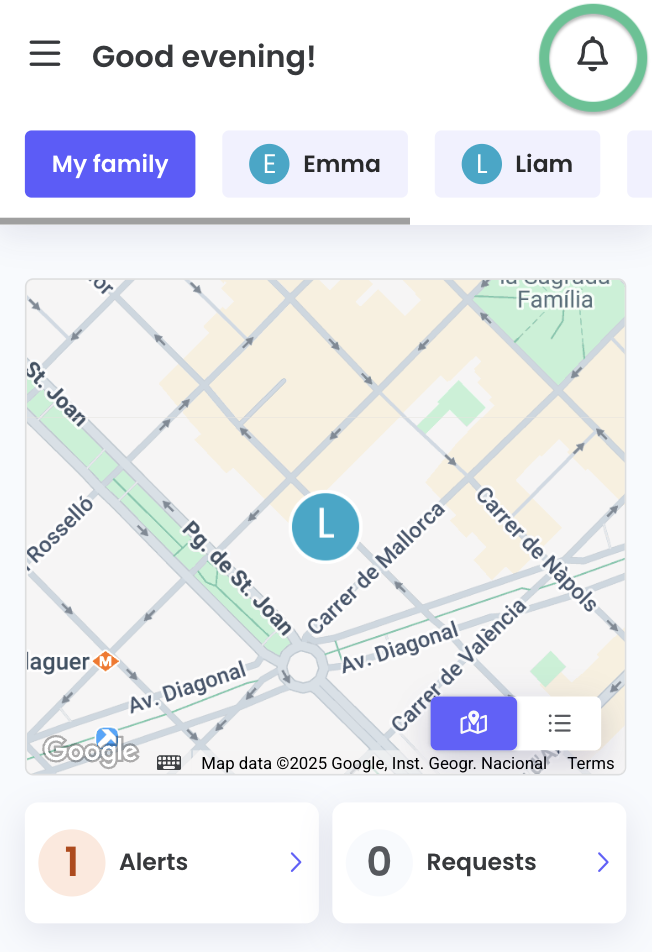Open the Alerts card
Image resolution: width=652 pixels, height=952 pixels.
pyautogui.click(x=171, y=862)
